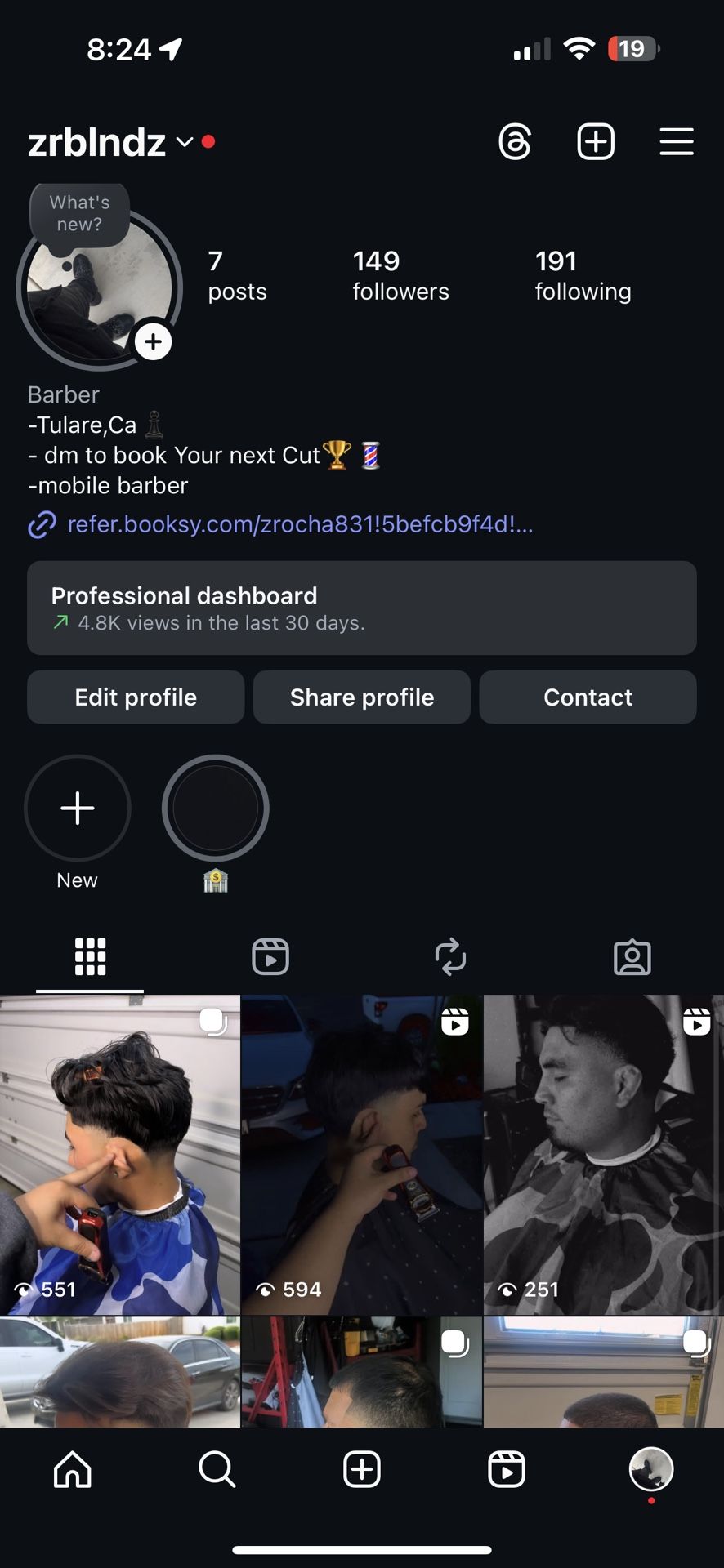Tap Edit profile
Image resolution: width=724 pixels, height=1568 pixels.
click(136, 697)
